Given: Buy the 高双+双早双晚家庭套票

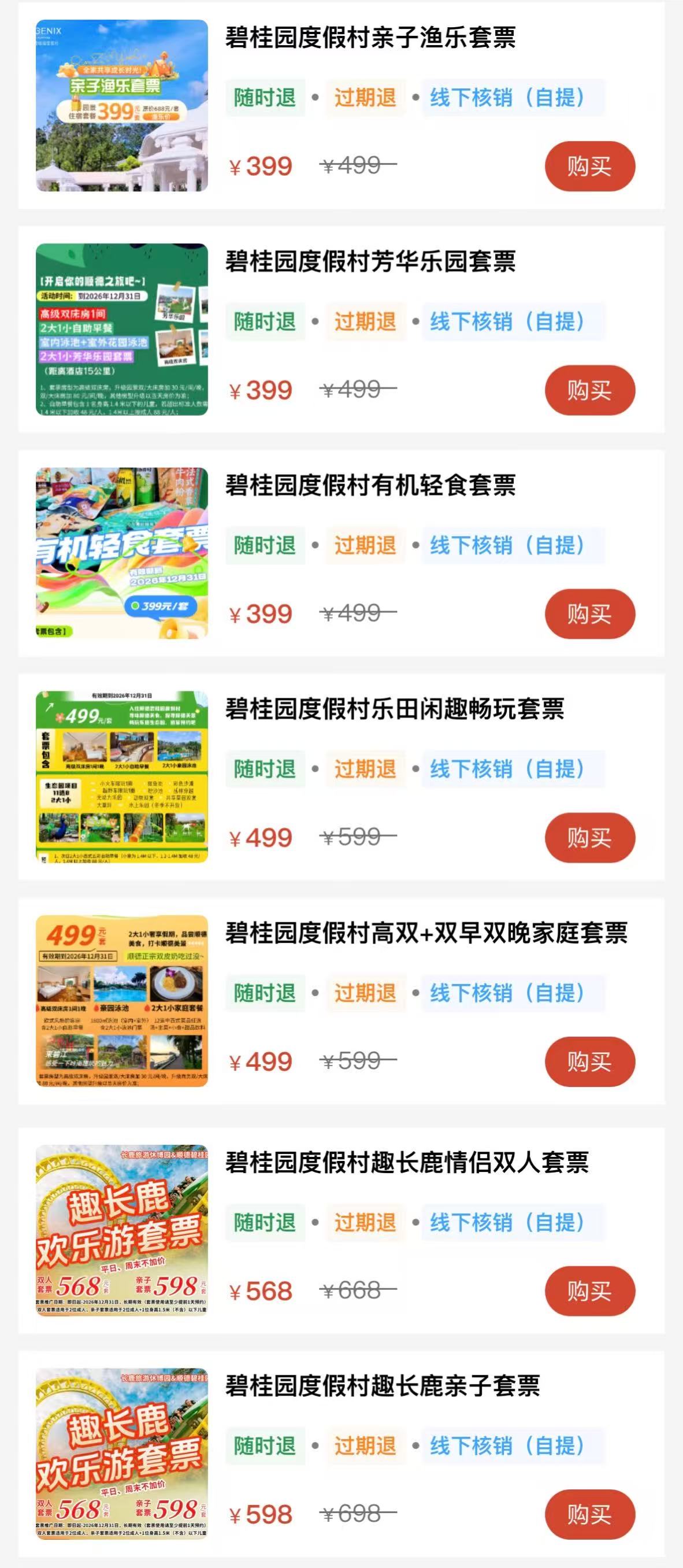Looking at the screenshot, I should coord(589,1062).
